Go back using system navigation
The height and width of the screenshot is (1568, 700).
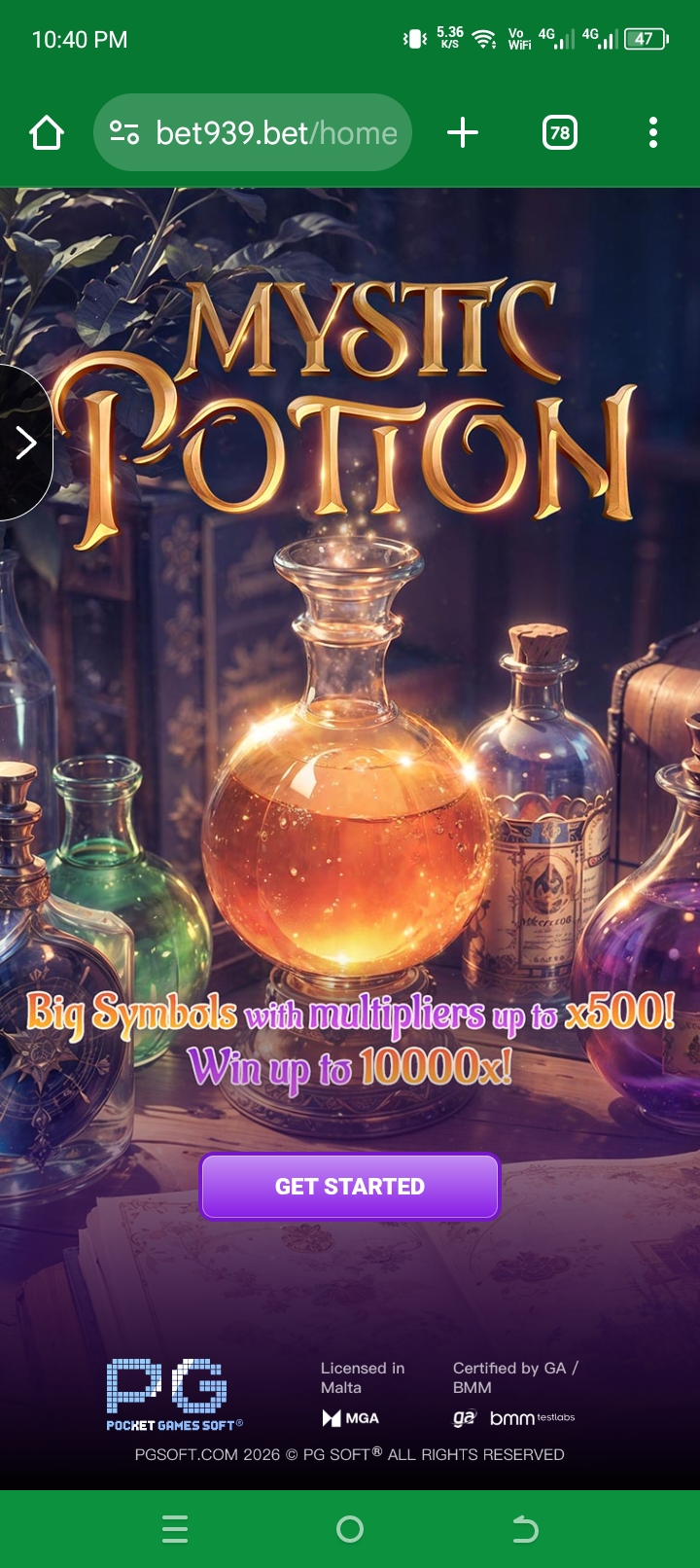(525, 1529)
